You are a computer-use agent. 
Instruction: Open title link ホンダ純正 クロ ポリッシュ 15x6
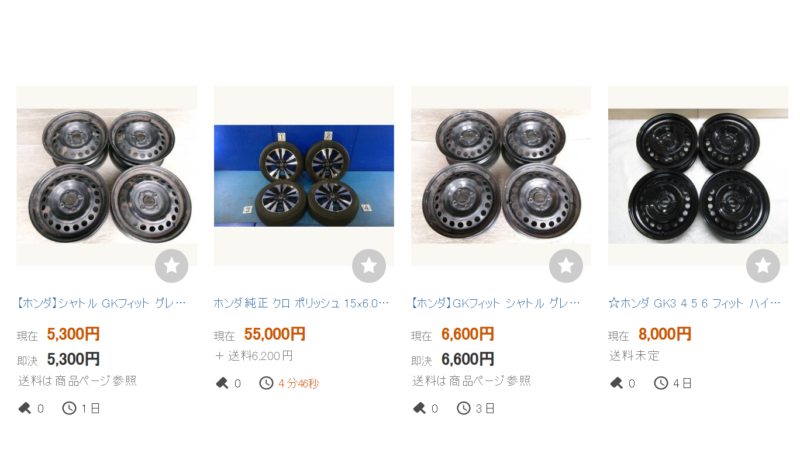click(x=300, y=302)
